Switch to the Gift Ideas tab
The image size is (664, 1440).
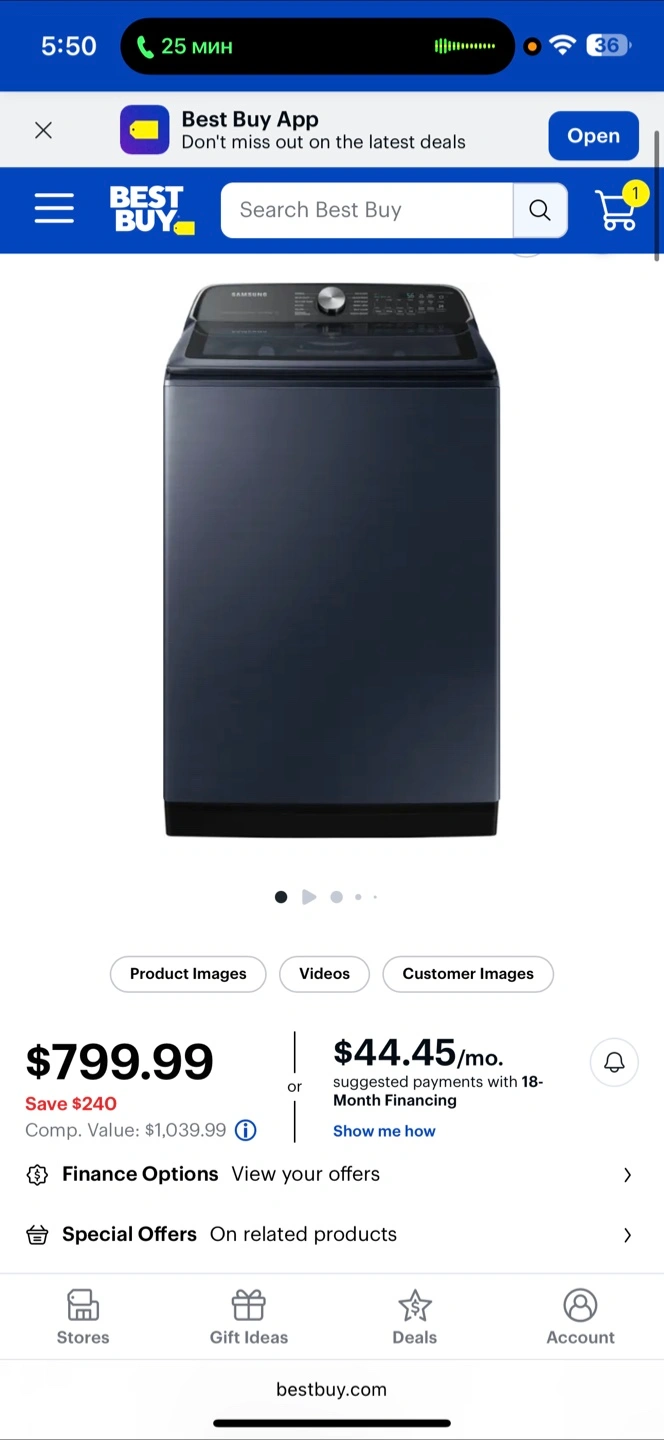[x=249, y=1317]
